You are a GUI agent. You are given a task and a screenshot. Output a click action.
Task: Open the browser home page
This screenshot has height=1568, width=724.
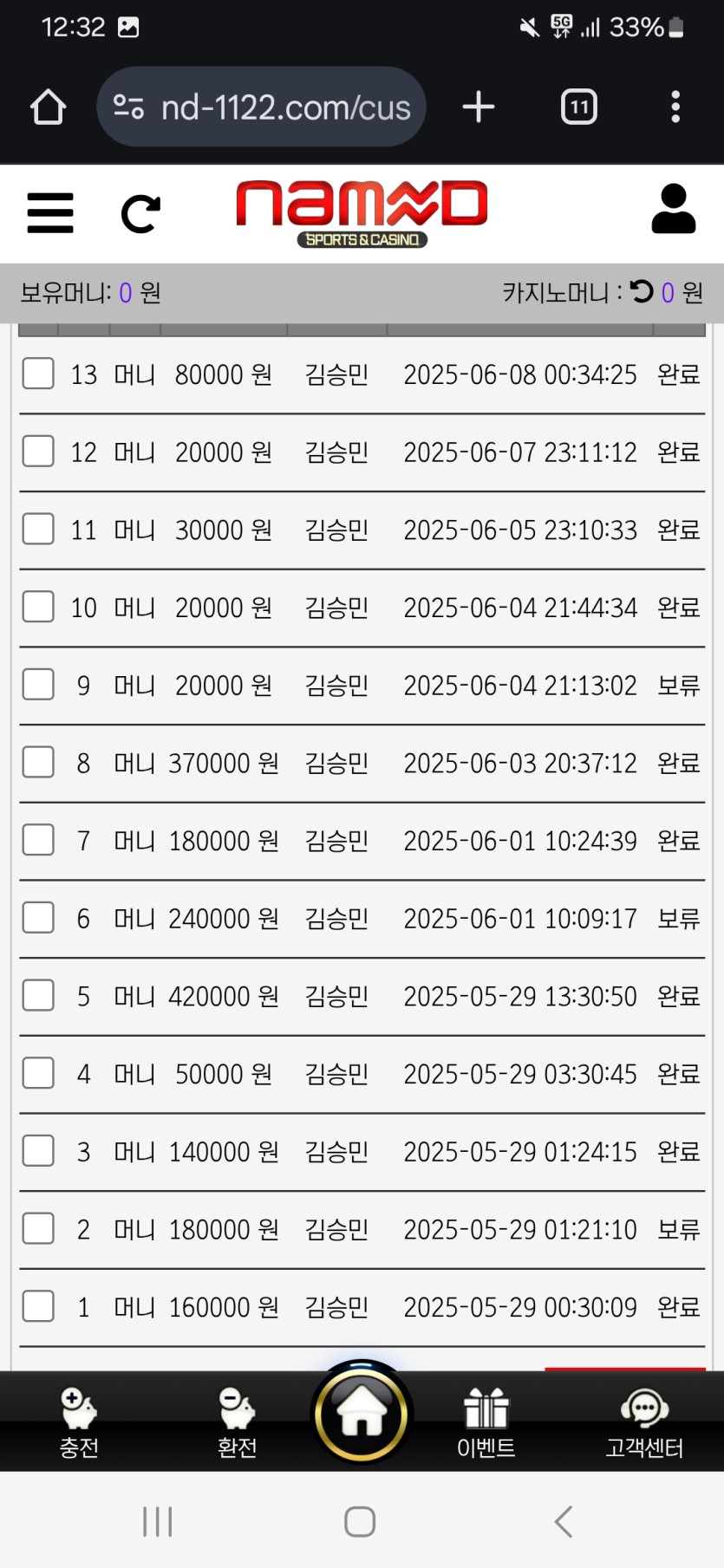(49, 107)
